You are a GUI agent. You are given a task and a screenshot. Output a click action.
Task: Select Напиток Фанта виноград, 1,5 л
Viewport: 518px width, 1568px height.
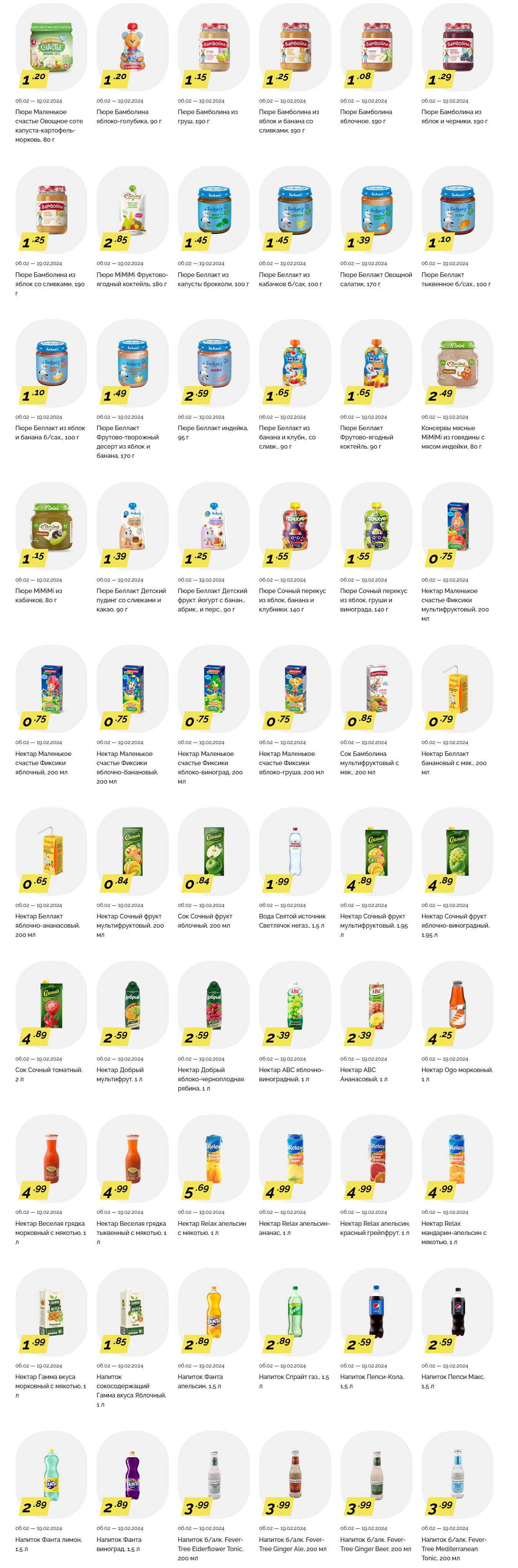(x=132, y=1475)
